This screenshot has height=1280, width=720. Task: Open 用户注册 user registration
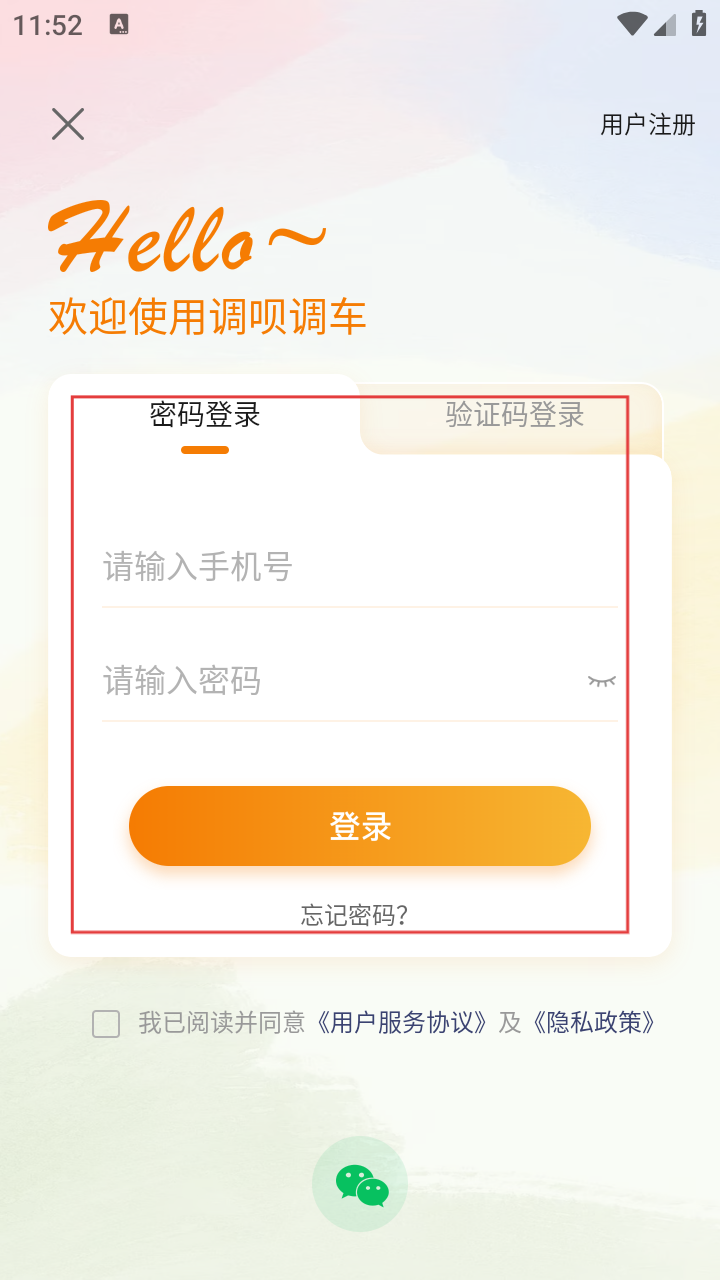point(647,125)
